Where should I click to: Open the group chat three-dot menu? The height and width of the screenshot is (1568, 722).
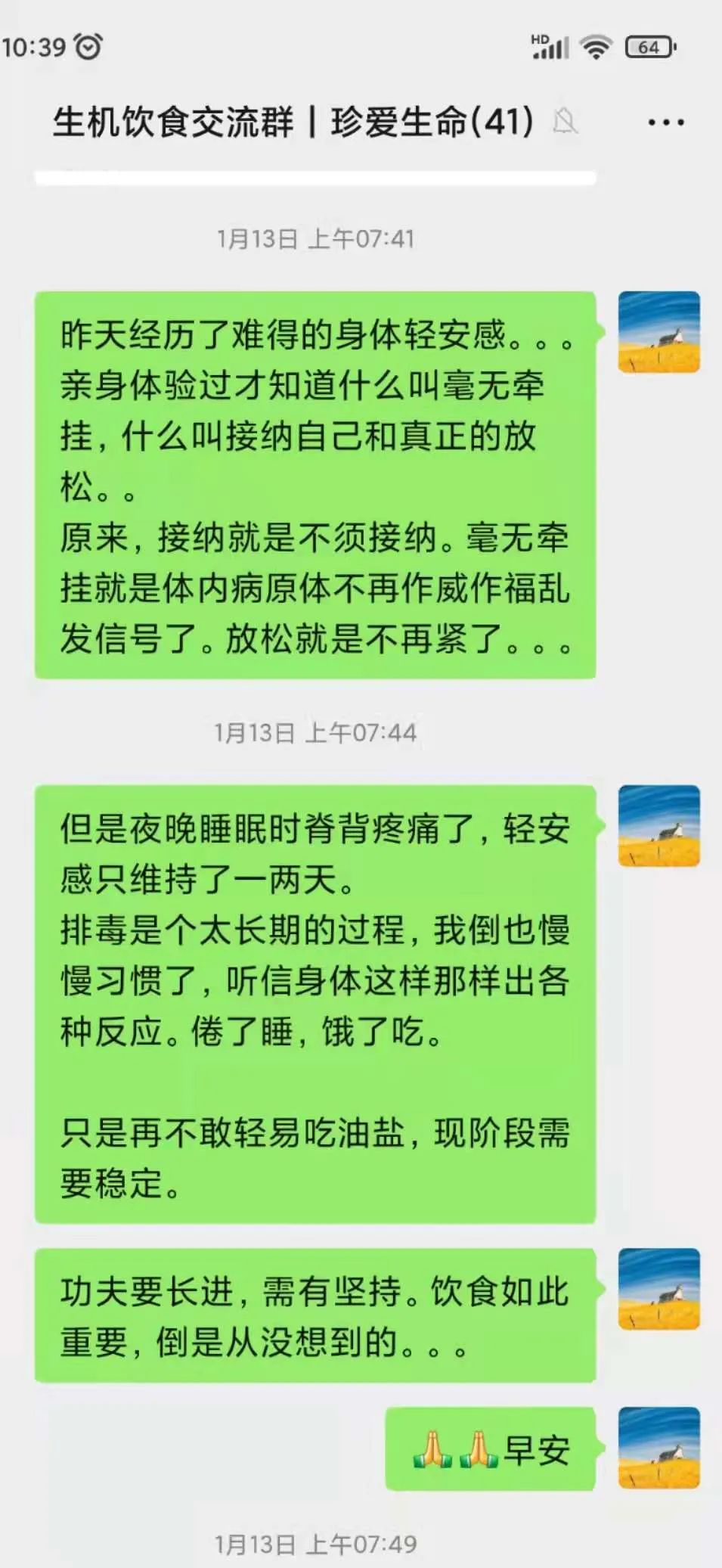click(x=665, y=122)
